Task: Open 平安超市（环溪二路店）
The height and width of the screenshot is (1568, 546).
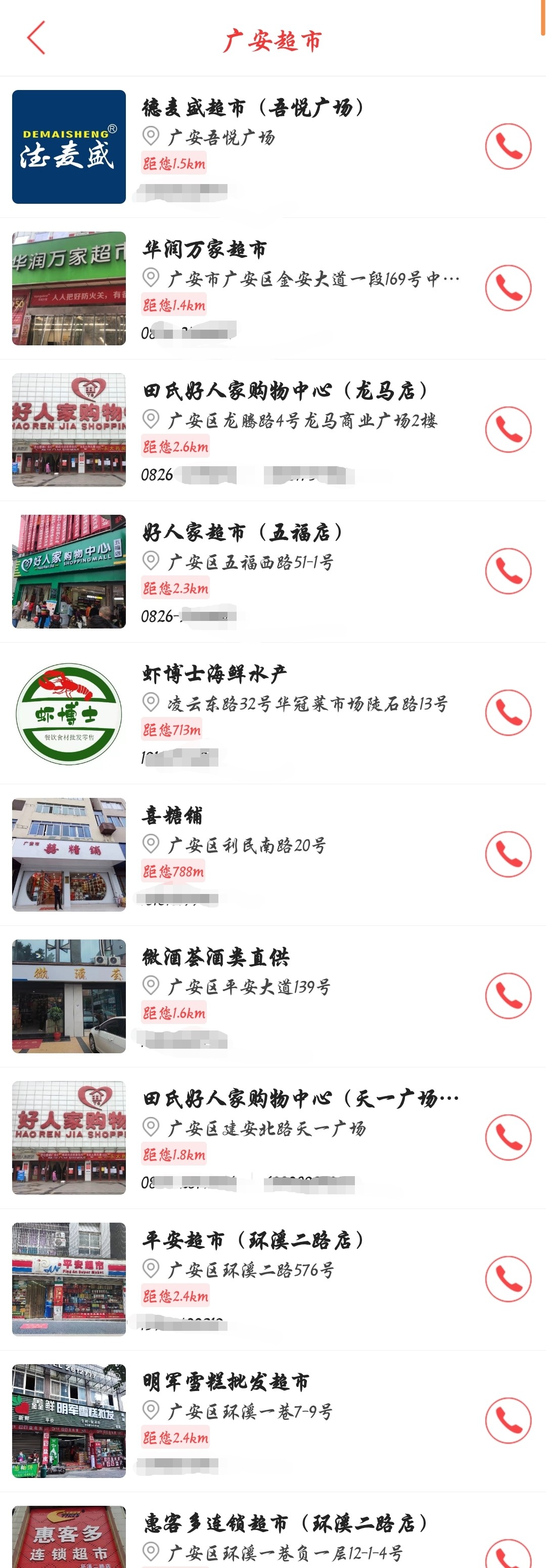Action: click(253, 1240)
